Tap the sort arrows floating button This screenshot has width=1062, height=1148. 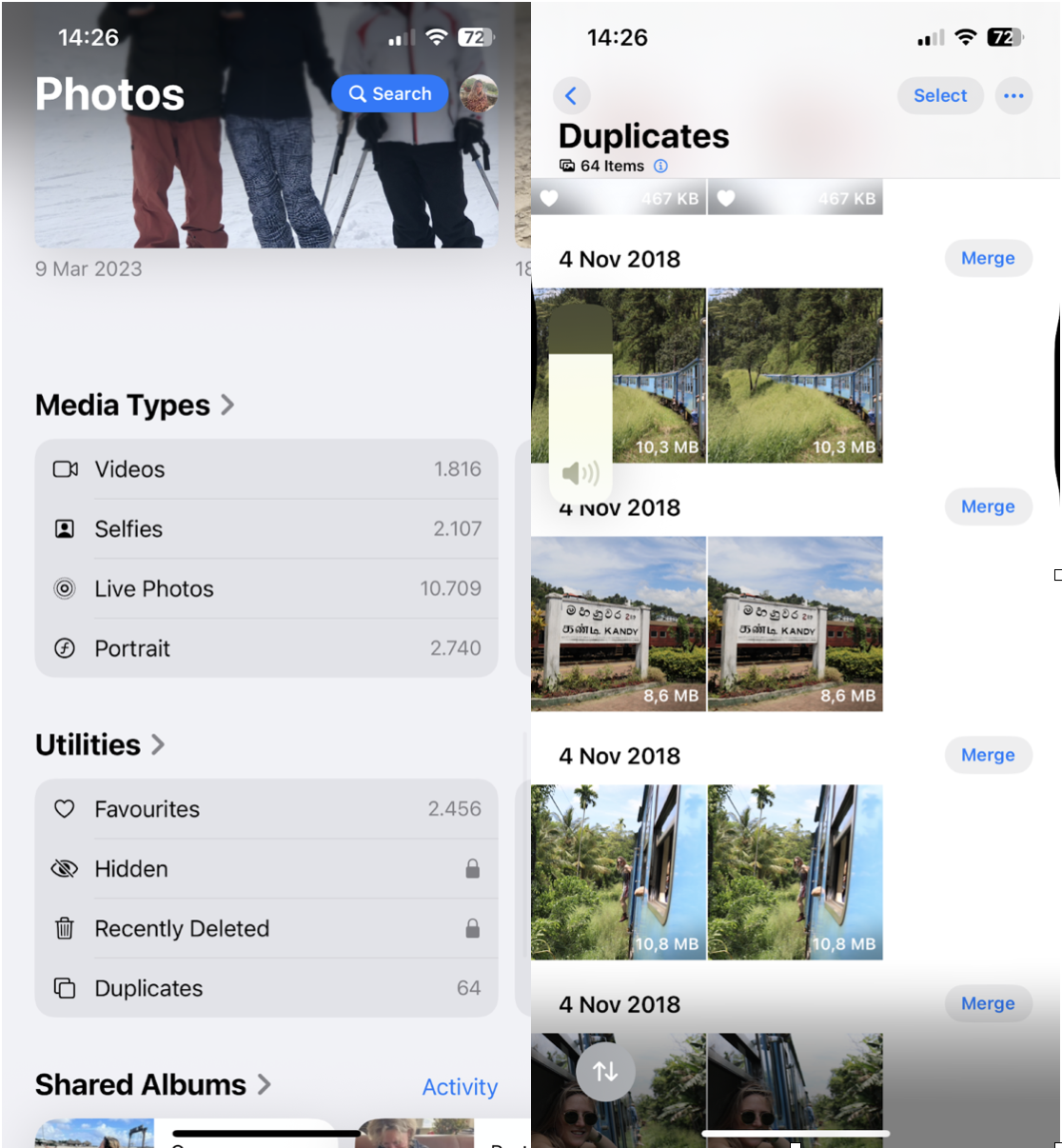(x=605, y=1072)
